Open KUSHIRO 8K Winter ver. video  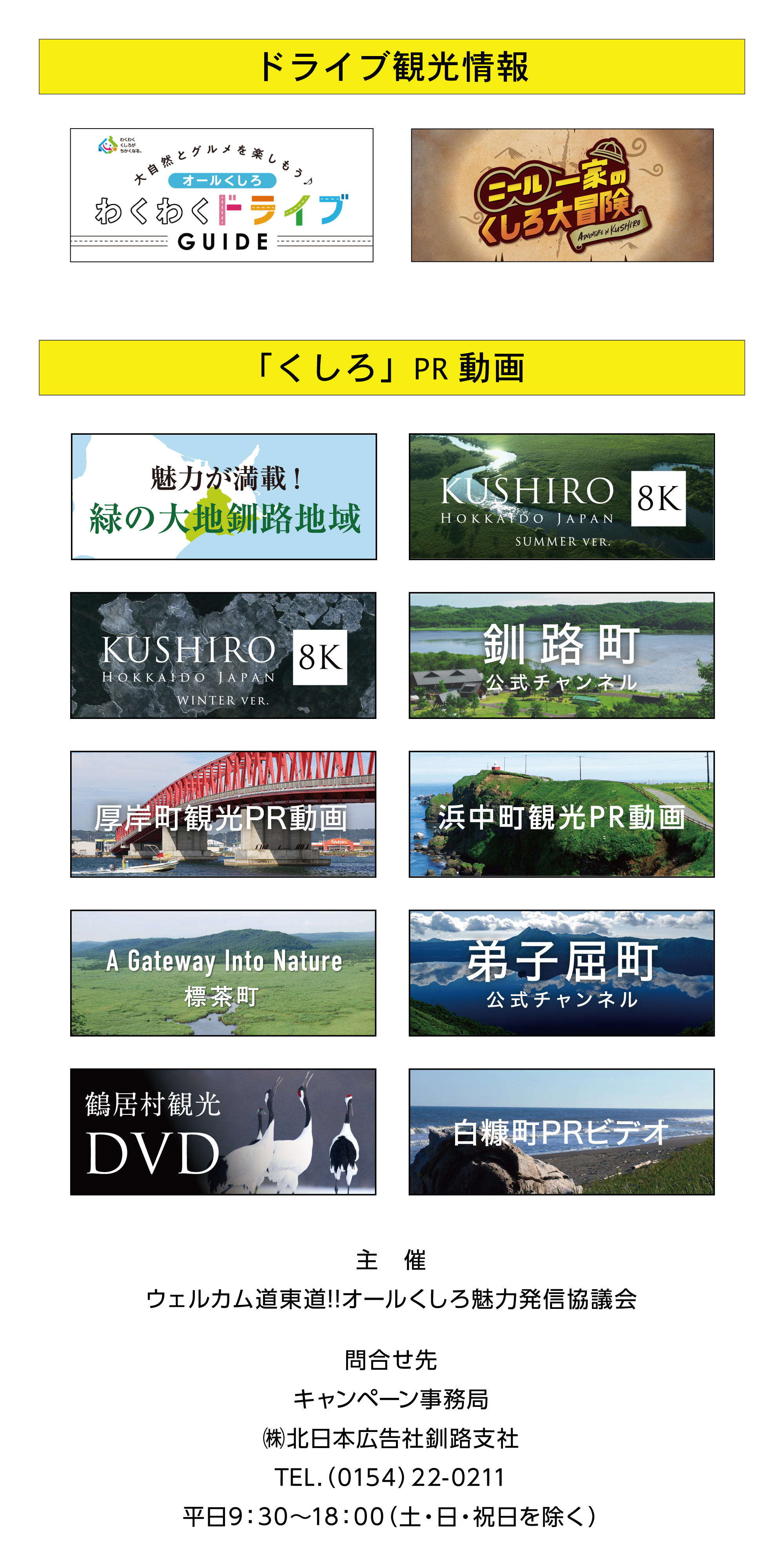pos(223,655)
